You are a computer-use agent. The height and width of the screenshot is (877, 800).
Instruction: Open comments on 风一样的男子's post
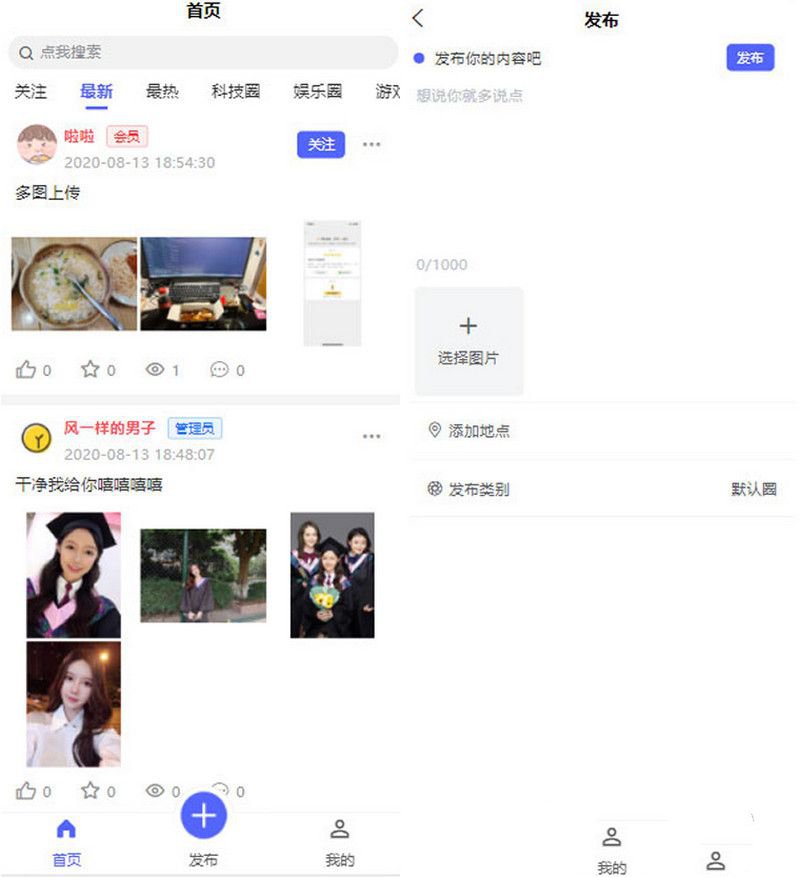coord(220,789)
